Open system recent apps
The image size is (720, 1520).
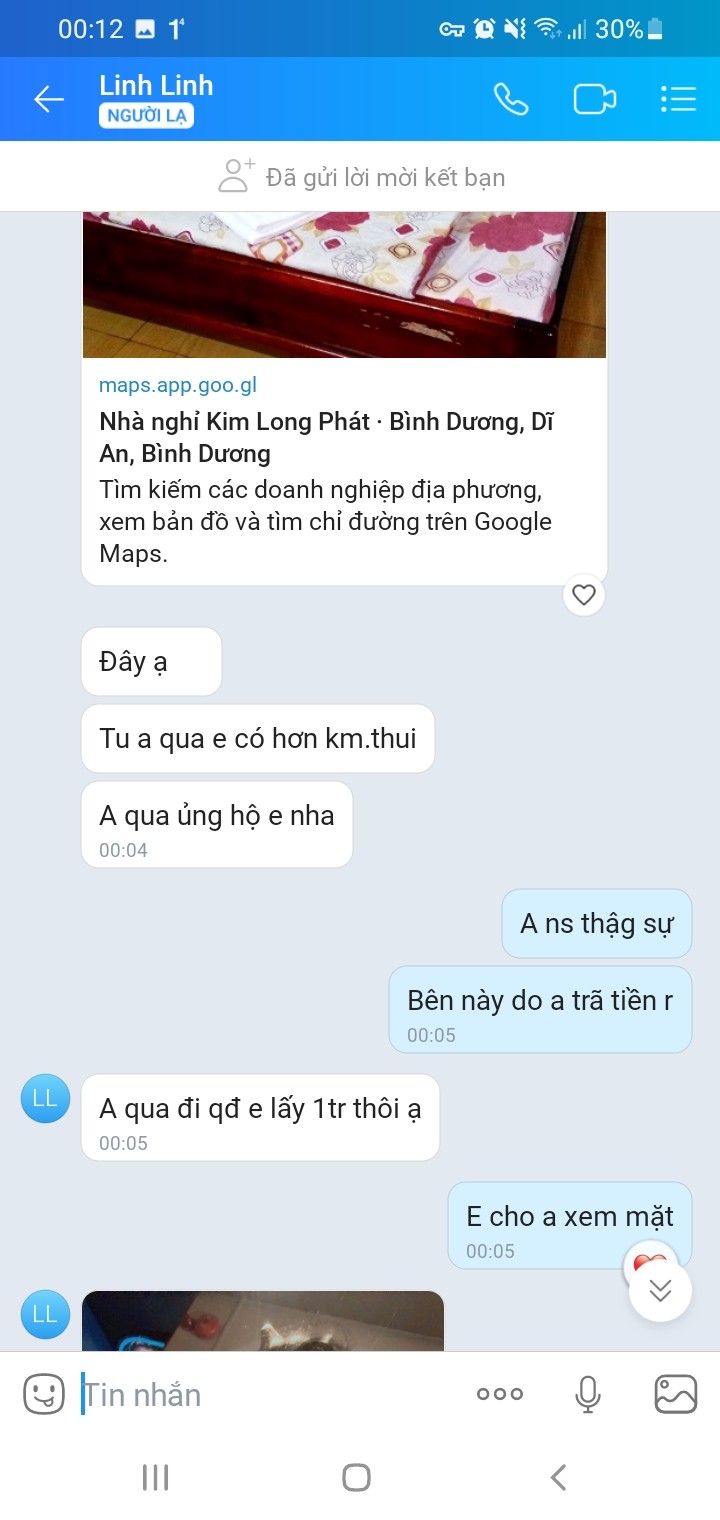point(155,1477)
